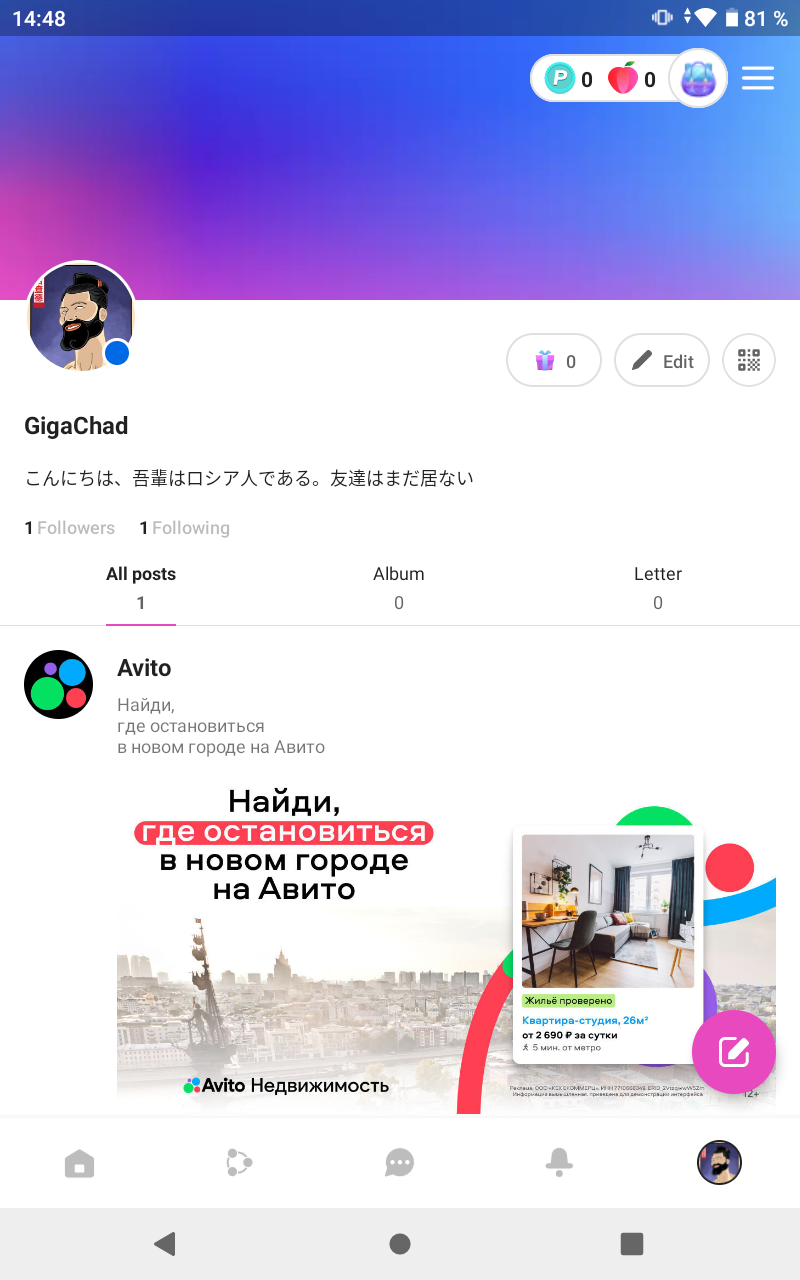Image resolution: width=800 pixels, height=1280 pixels.
Task: Open the hamburger menu
Action: point(758,78)
